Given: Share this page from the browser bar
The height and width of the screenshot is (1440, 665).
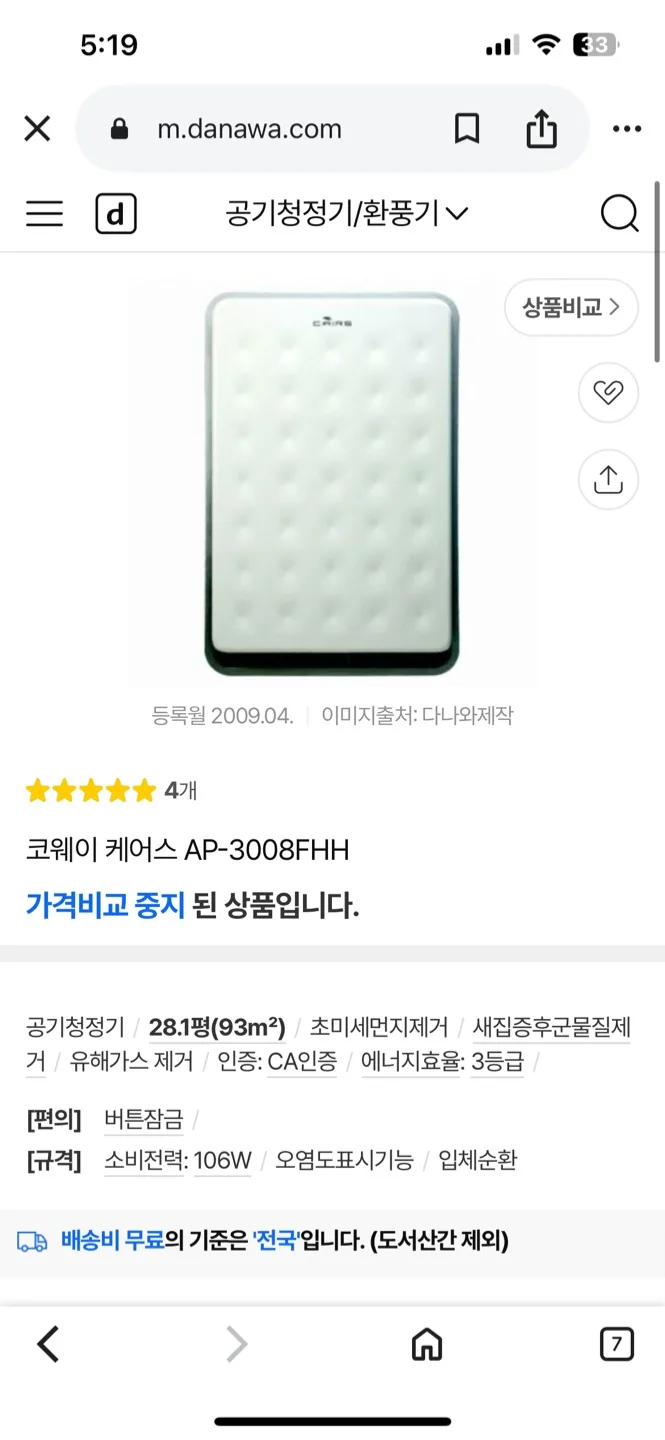Looking at the screenshot, I should click(541, 129).
